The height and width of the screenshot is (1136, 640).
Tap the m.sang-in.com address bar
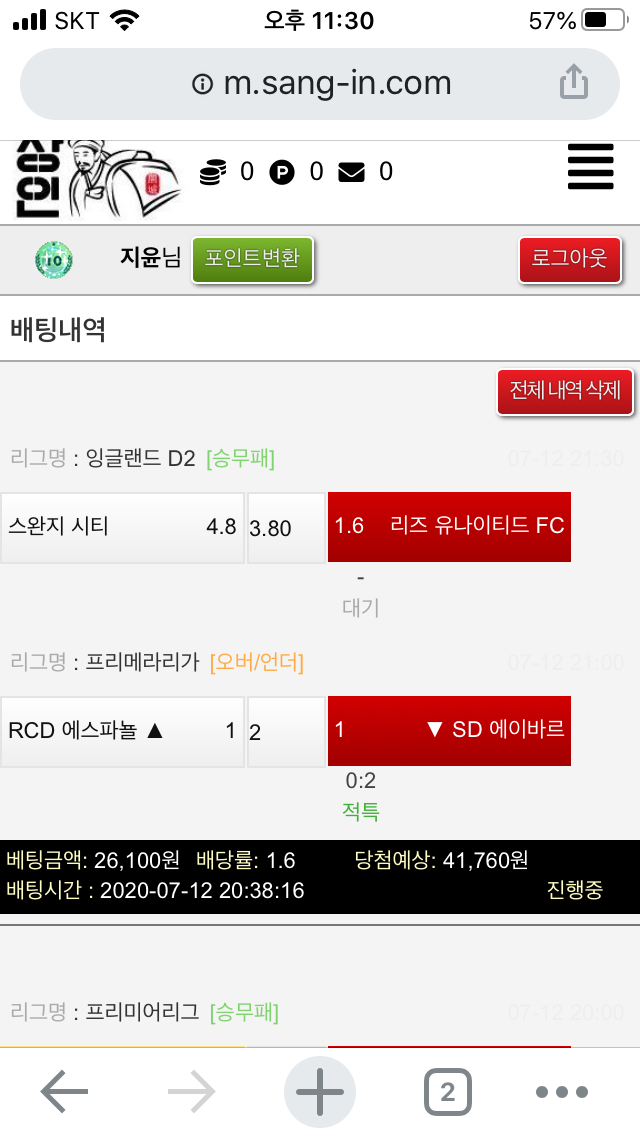(x=322, y=84)
